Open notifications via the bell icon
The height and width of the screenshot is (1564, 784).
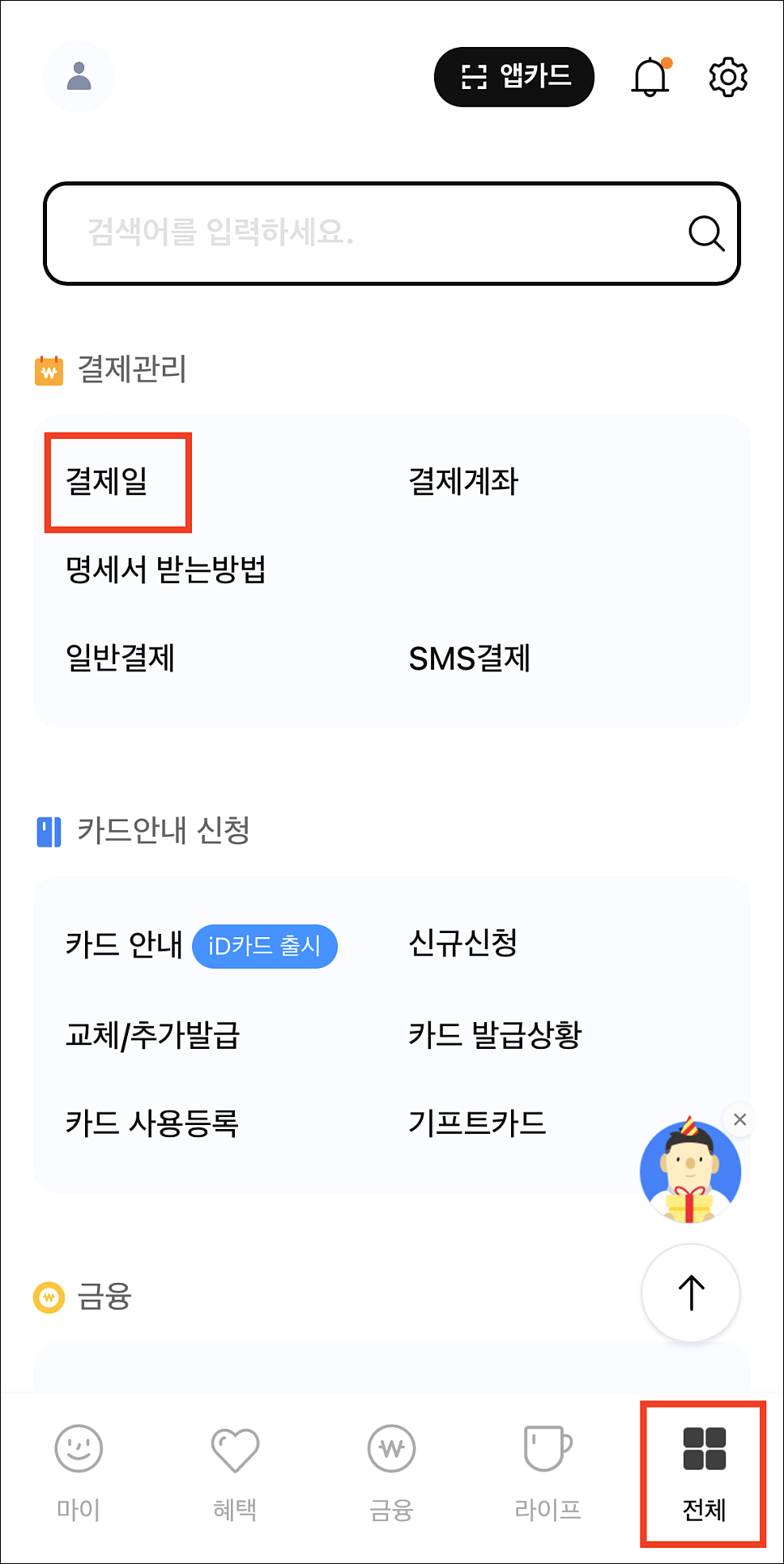pos(651,77)
